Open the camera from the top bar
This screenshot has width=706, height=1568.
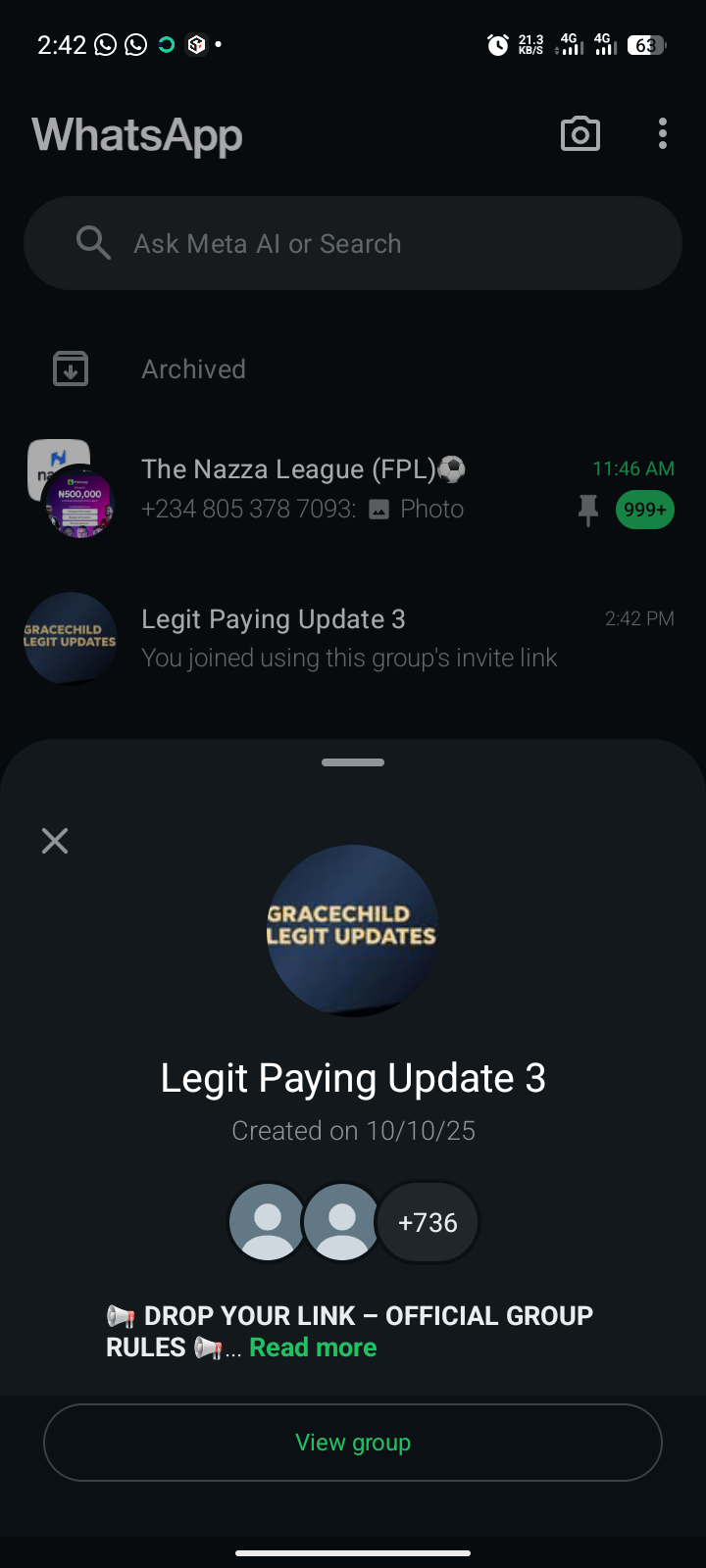pos(580,134)
